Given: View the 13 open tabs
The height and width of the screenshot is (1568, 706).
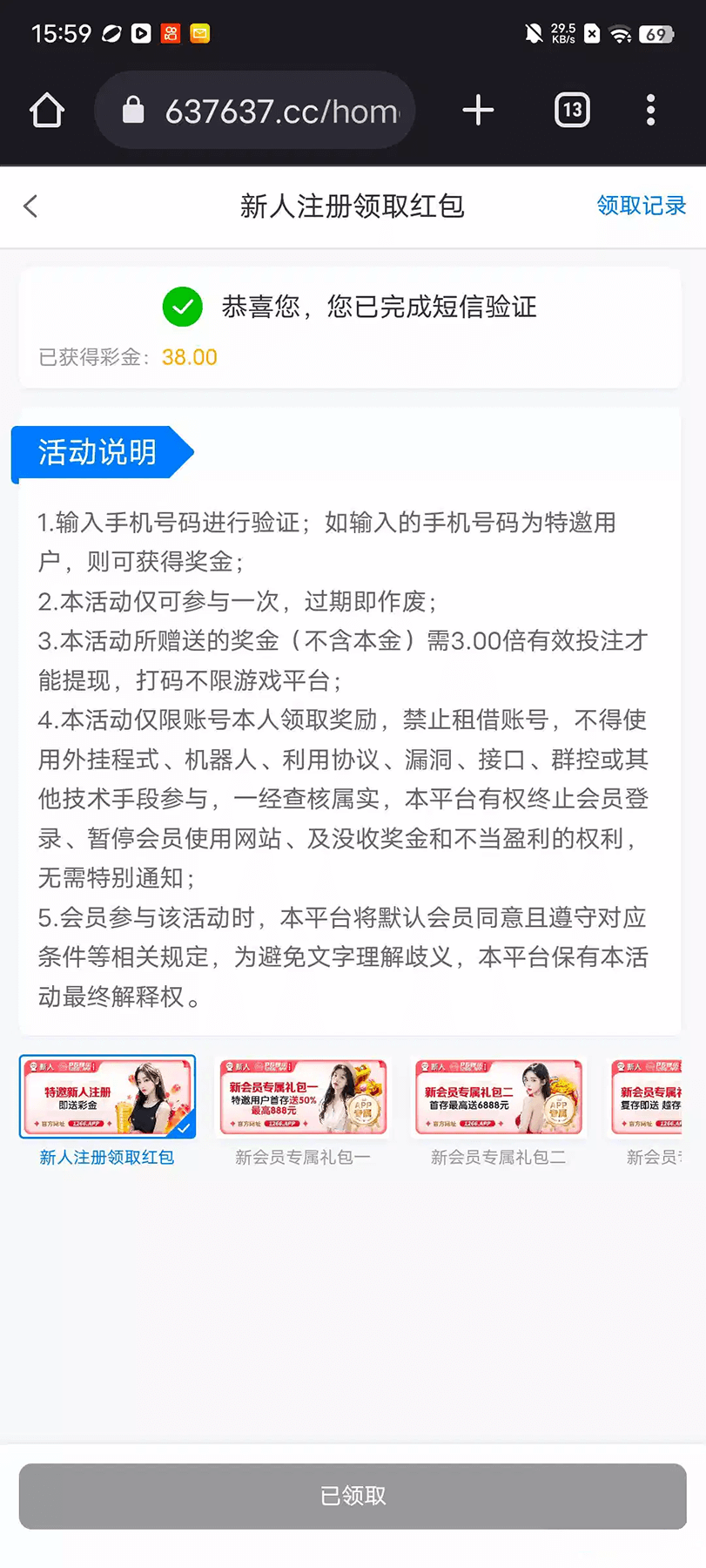Looking at the screenshot, I should 572,111.
